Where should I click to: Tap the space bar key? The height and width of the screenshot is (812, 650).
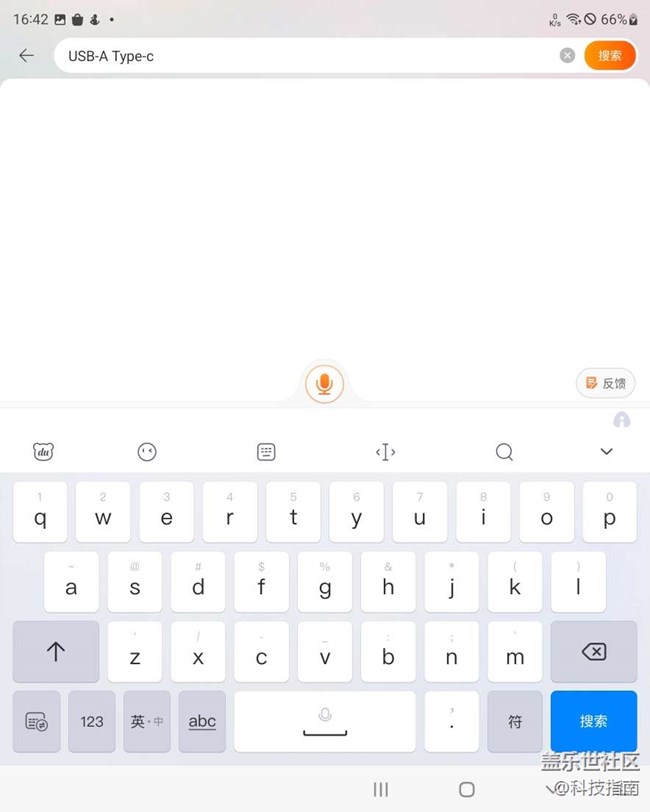(x=325, y=721)
